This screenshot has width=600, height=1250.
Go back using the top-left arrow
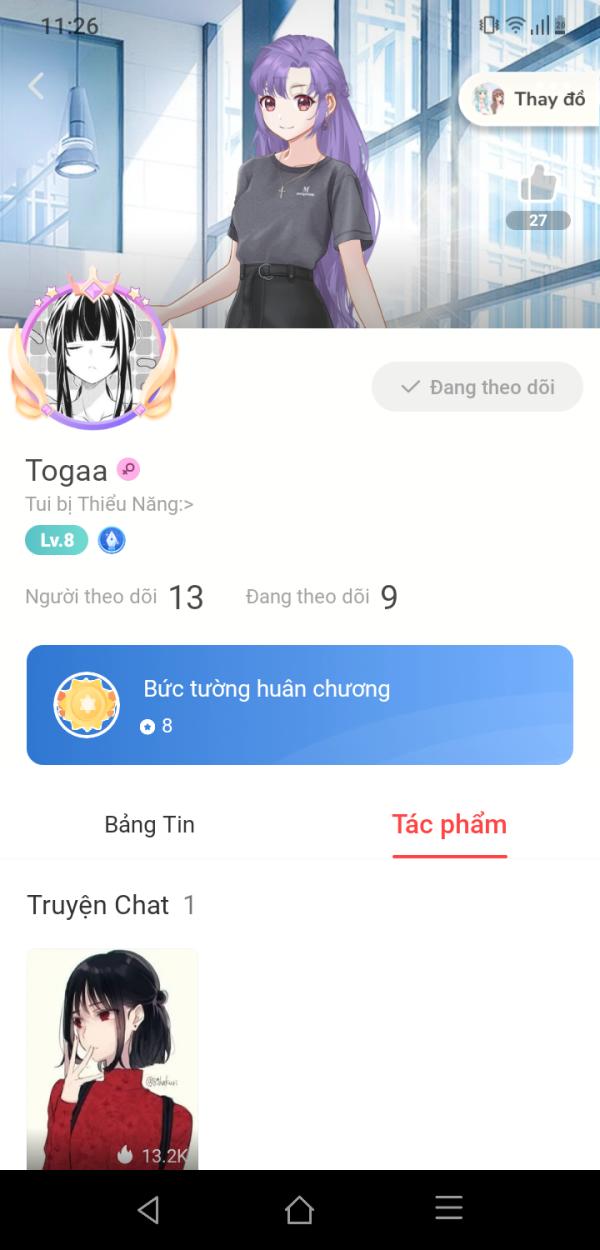(36, 86)
